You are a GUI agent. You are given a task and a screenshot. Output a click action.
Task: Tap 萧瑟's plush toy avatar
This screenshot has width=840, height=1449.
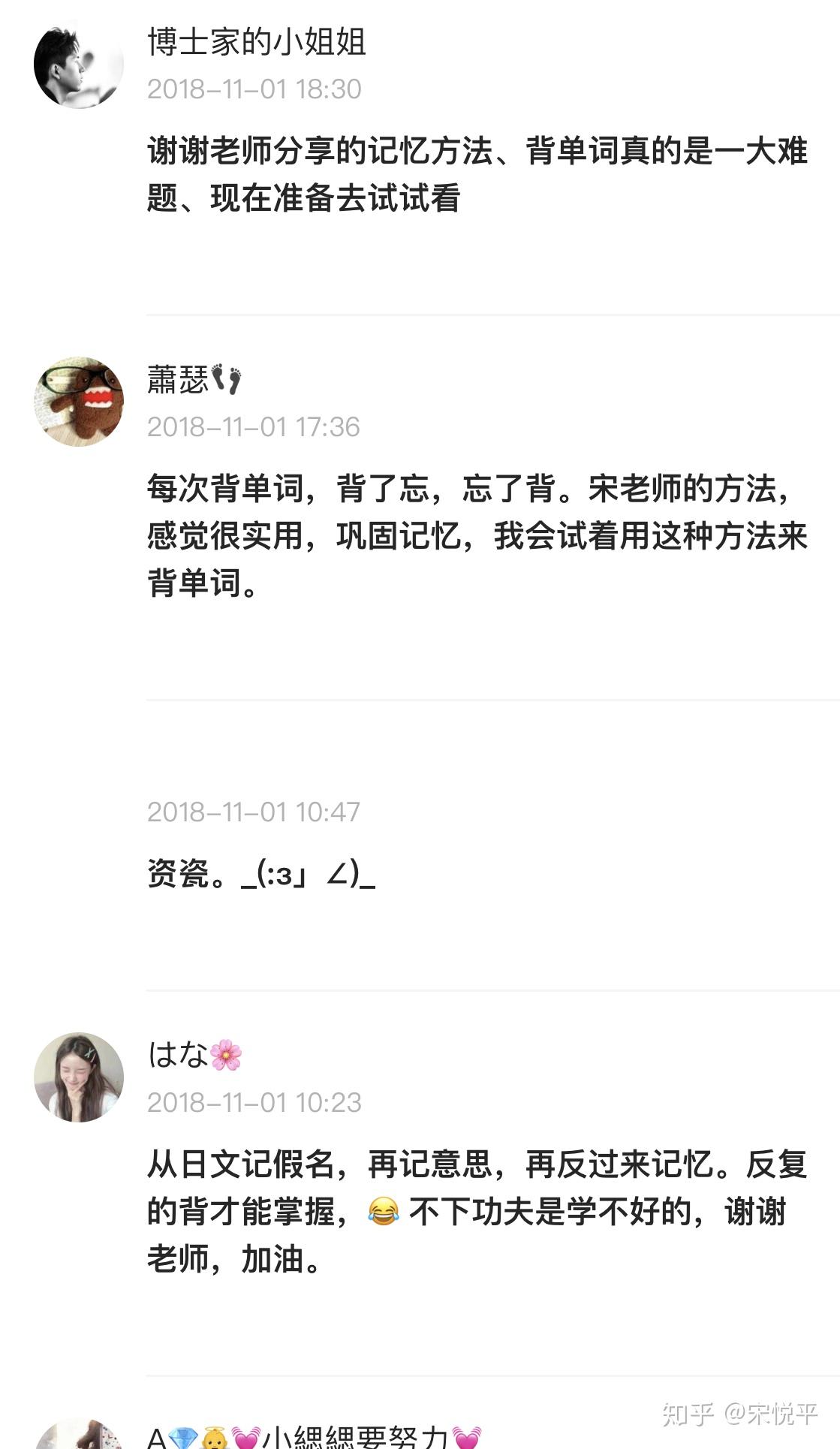pyautogui.click(x=79, y=402)
